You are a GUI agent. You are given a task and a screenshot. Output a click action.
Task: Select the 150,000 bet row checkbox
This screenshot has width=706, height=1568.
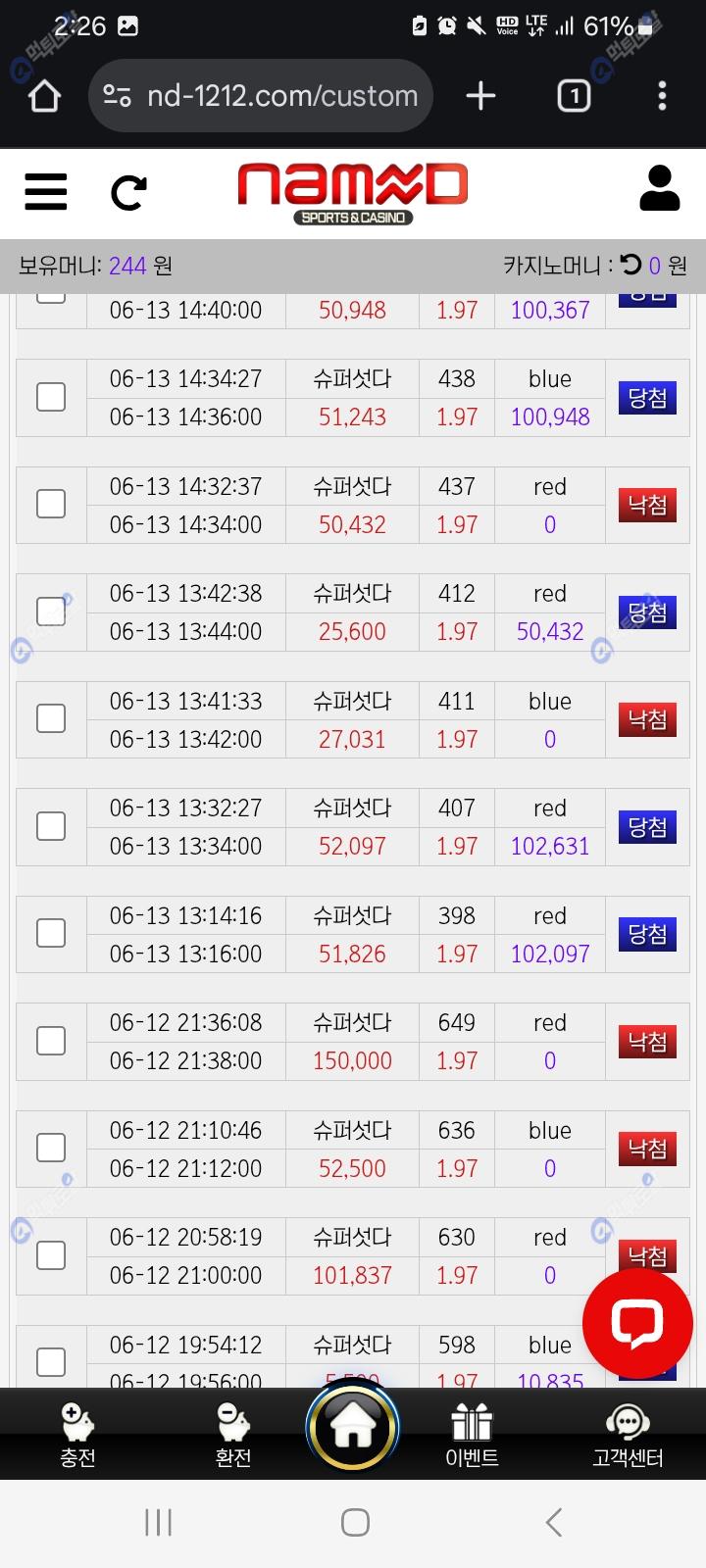(51, 1041)
